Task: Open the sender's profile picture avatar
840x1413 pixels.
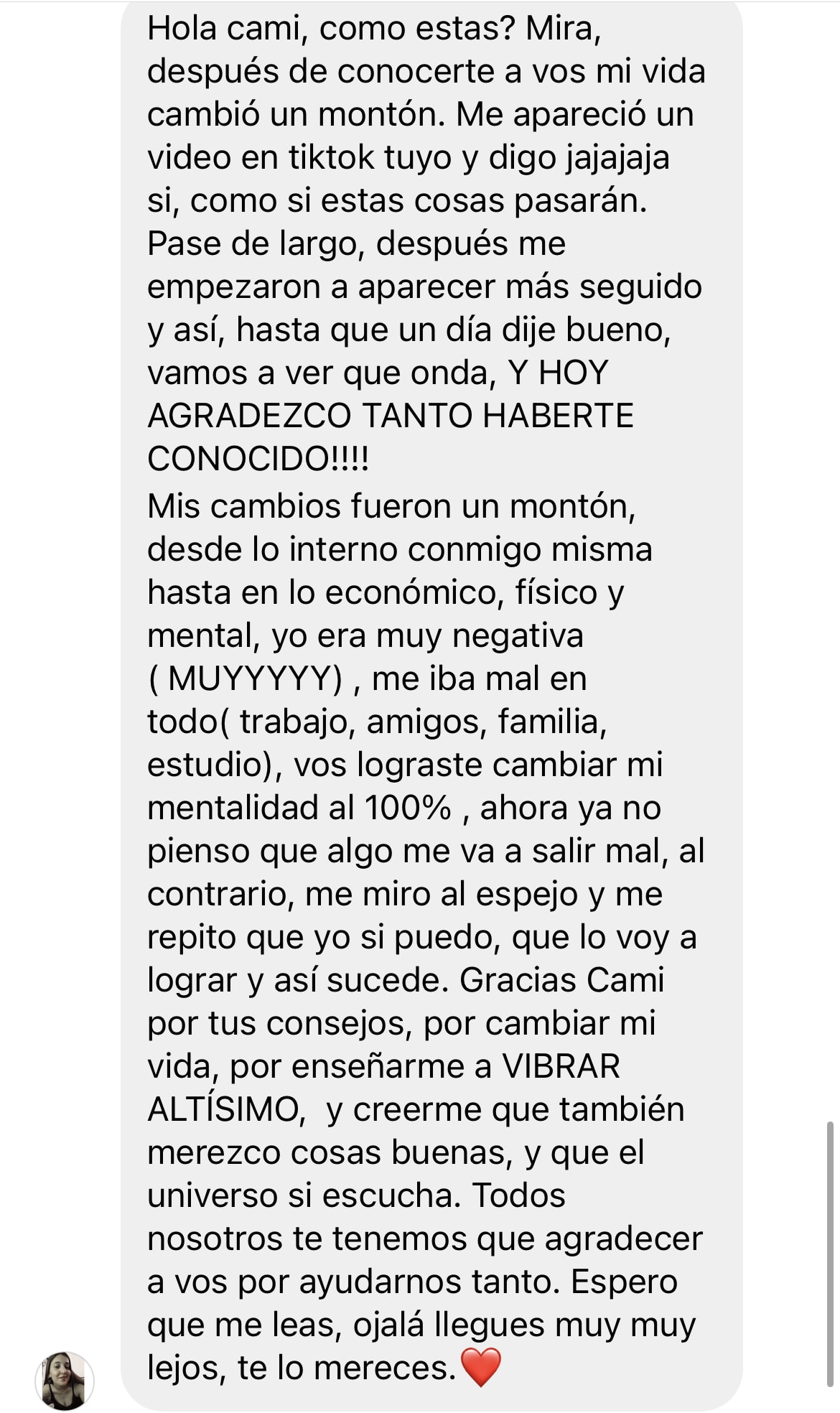Action: (65, 1380)
